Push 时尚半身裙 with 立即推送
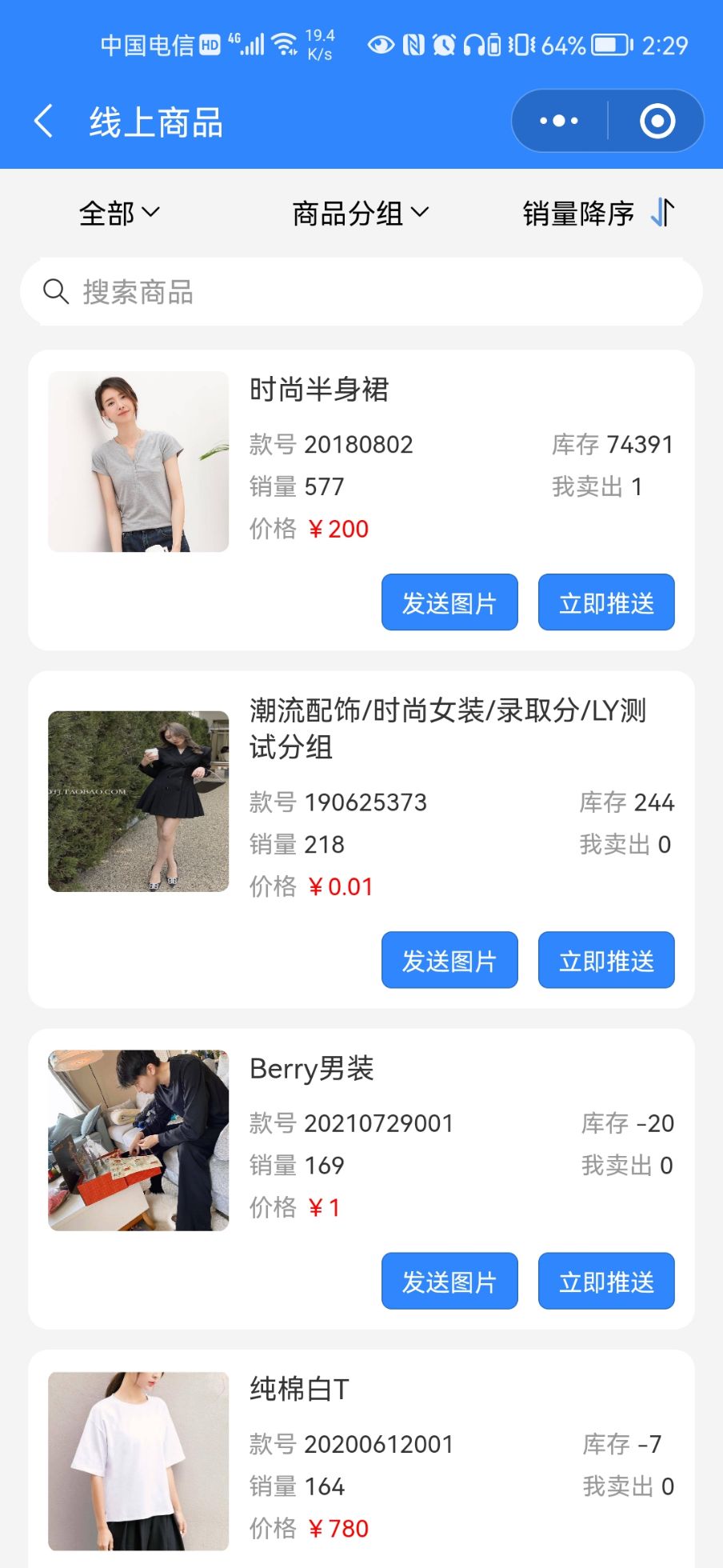 (x=606, y=602)
